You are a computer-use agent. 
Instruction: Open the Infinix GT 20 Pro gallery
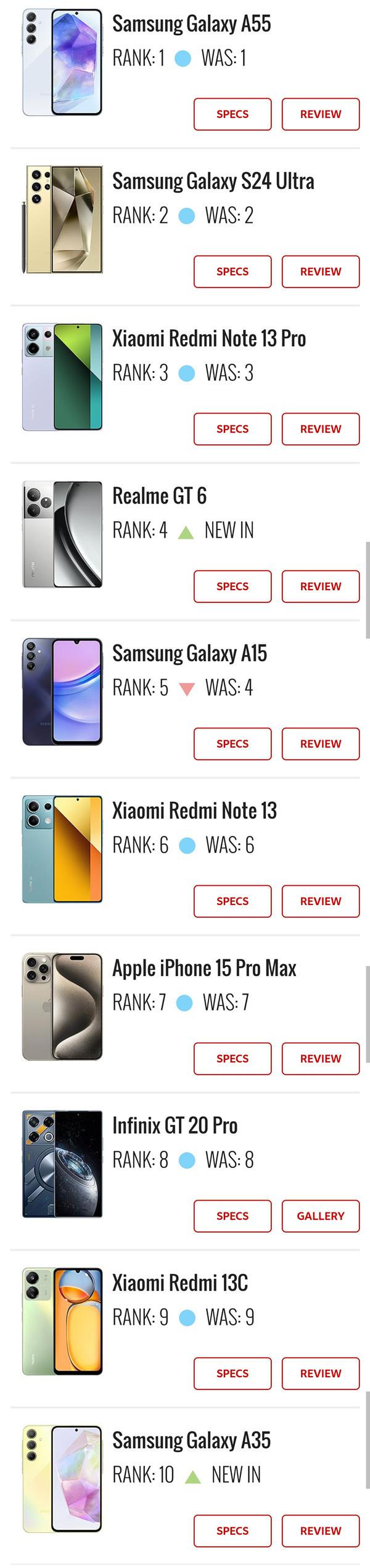tap(320, 1216)
